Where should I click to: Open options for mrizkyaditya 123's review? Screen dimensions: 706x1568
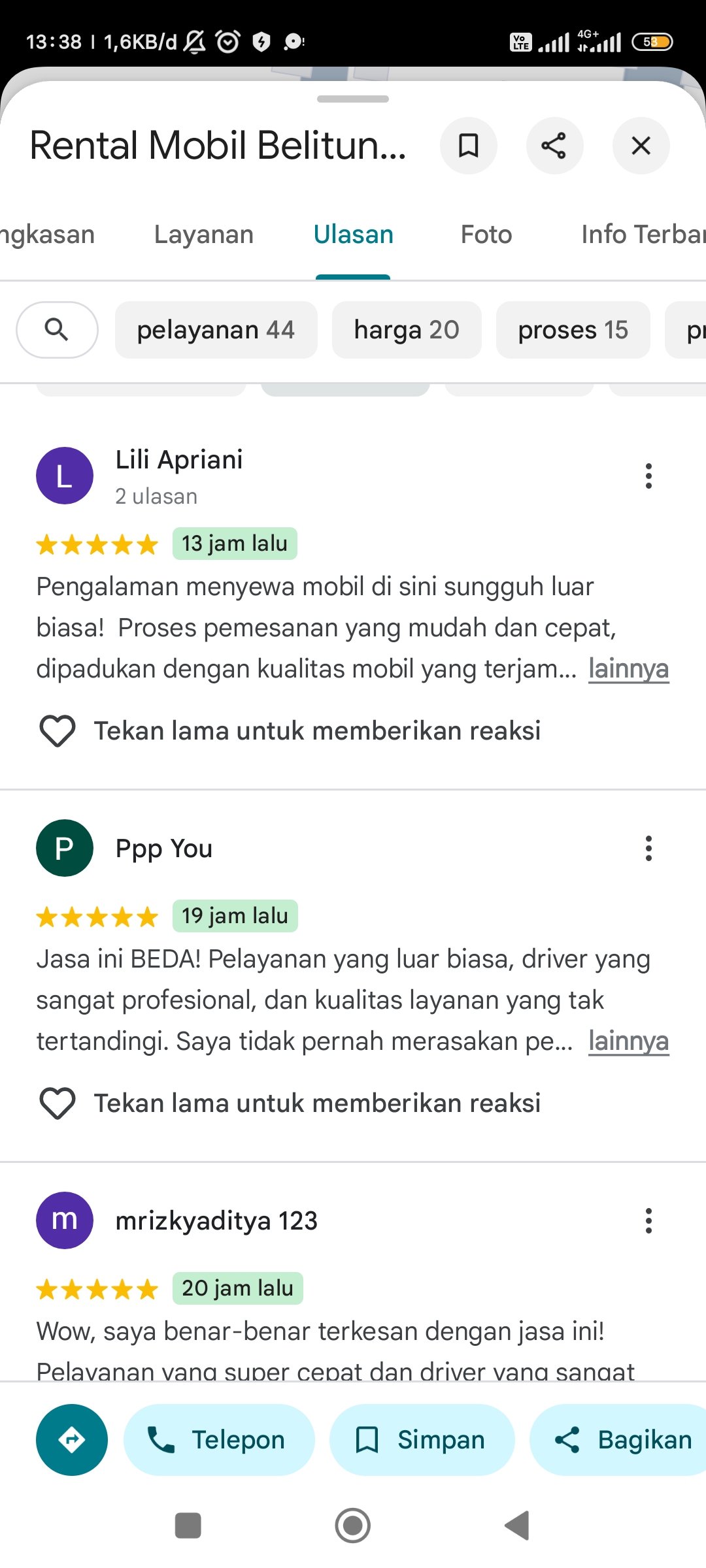(648, 1221)
